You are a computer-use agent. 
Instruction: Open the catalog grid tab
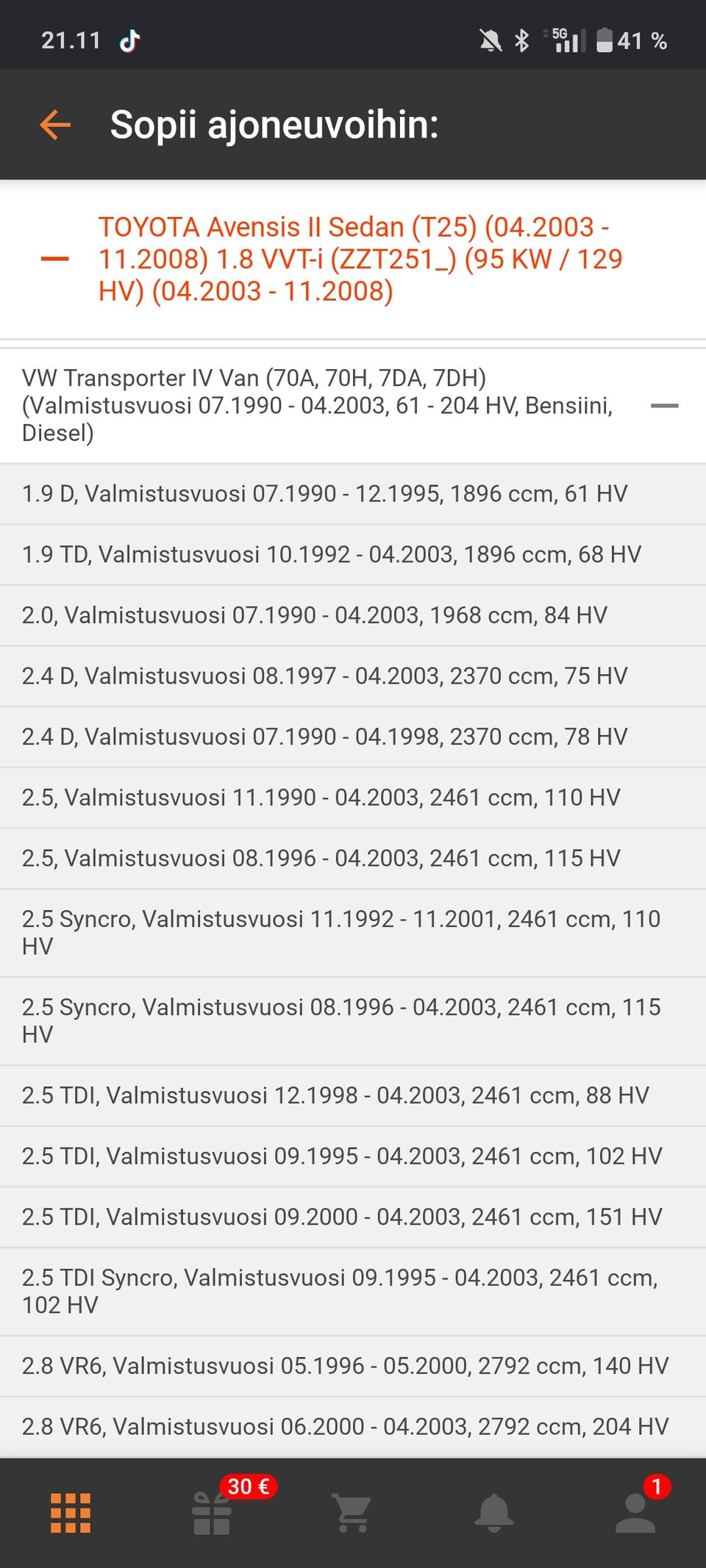[x=71, y=1513]
